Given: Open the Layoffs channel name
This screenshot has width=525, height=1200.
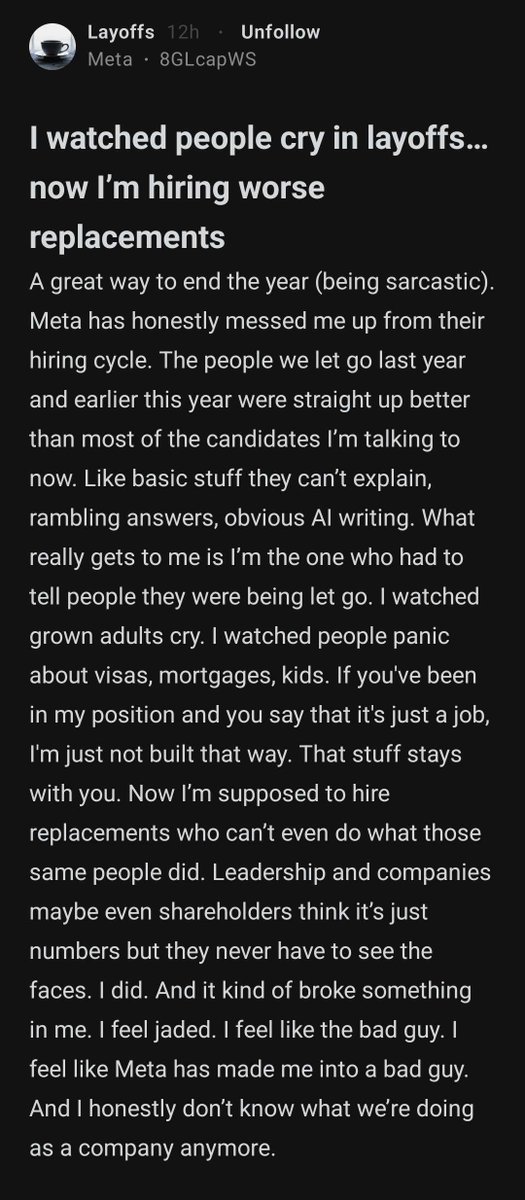Looking at the screenshot, I should coord(121,32).
